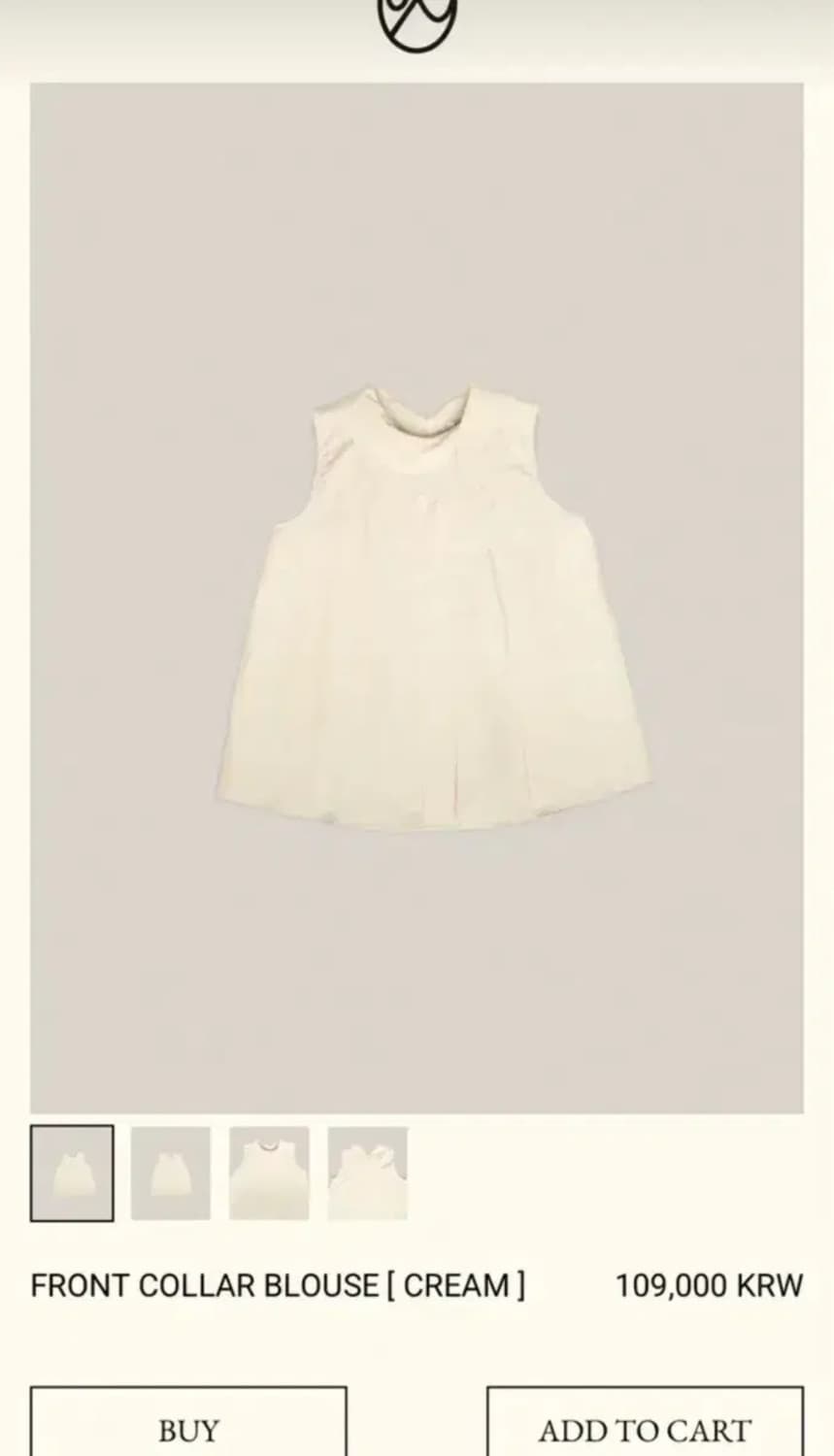This screenshot has height=1456, width=834.
Task: Purchase the blouse using BUY
Action: (x=188, y=1430)
